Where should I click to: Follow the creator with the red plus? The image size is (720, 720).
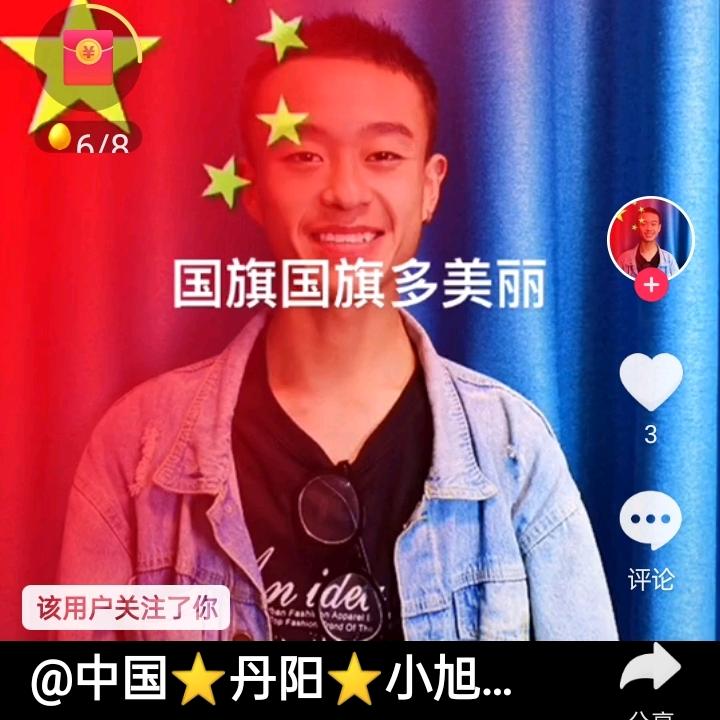pyautogui.click(x=651, y=285)
